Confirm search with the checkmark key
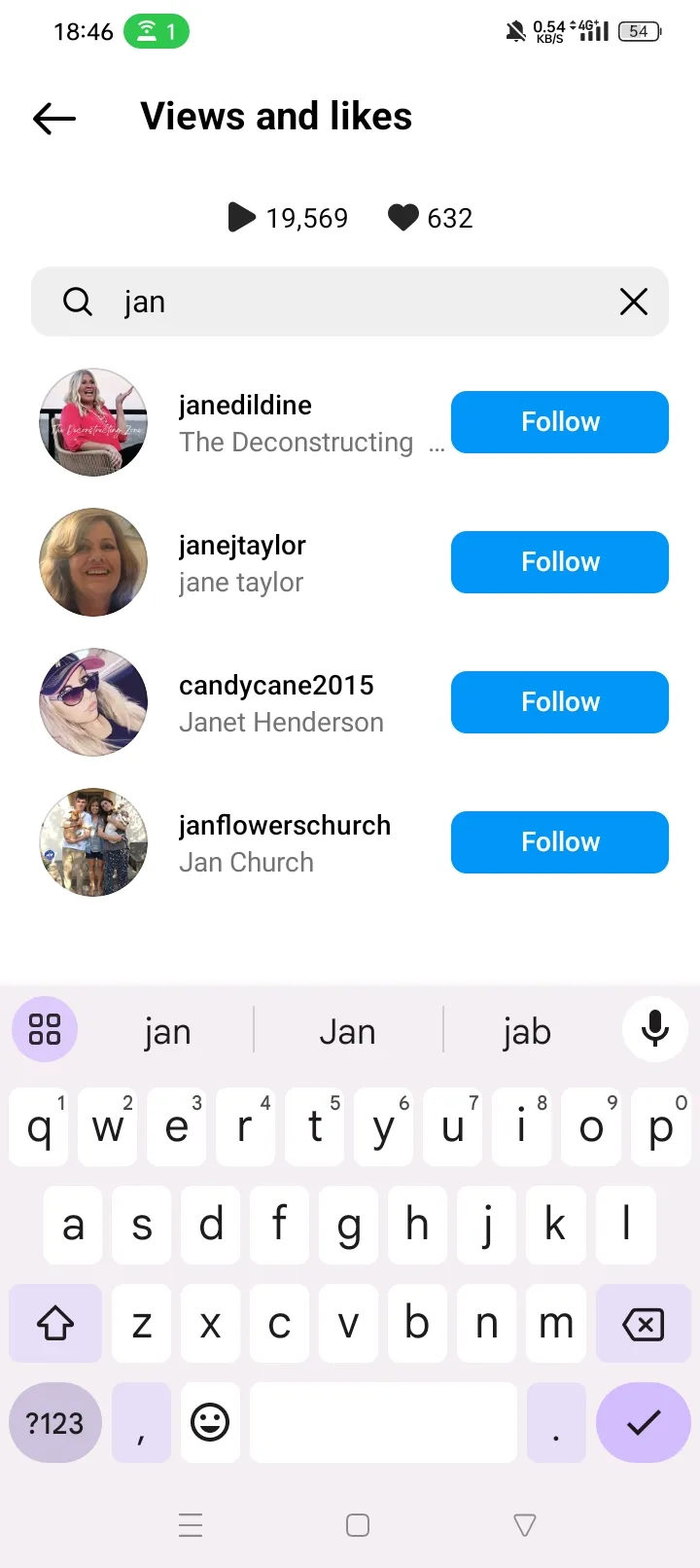Viewport: 700px width, 1568px height. [643, 1423]
